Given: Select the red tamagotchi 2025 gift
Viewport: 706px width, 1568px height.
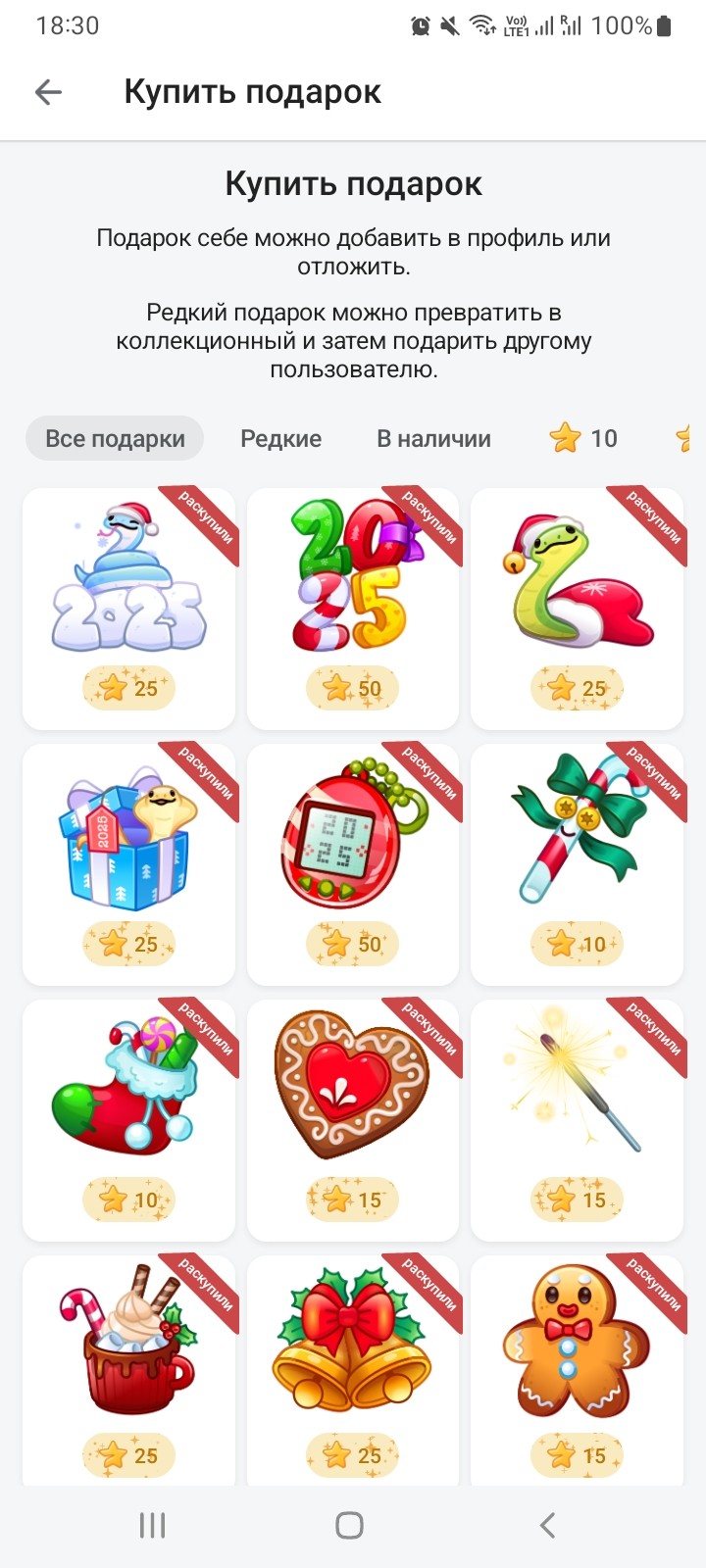Looking at the screenshot, I should coord(353,862).
